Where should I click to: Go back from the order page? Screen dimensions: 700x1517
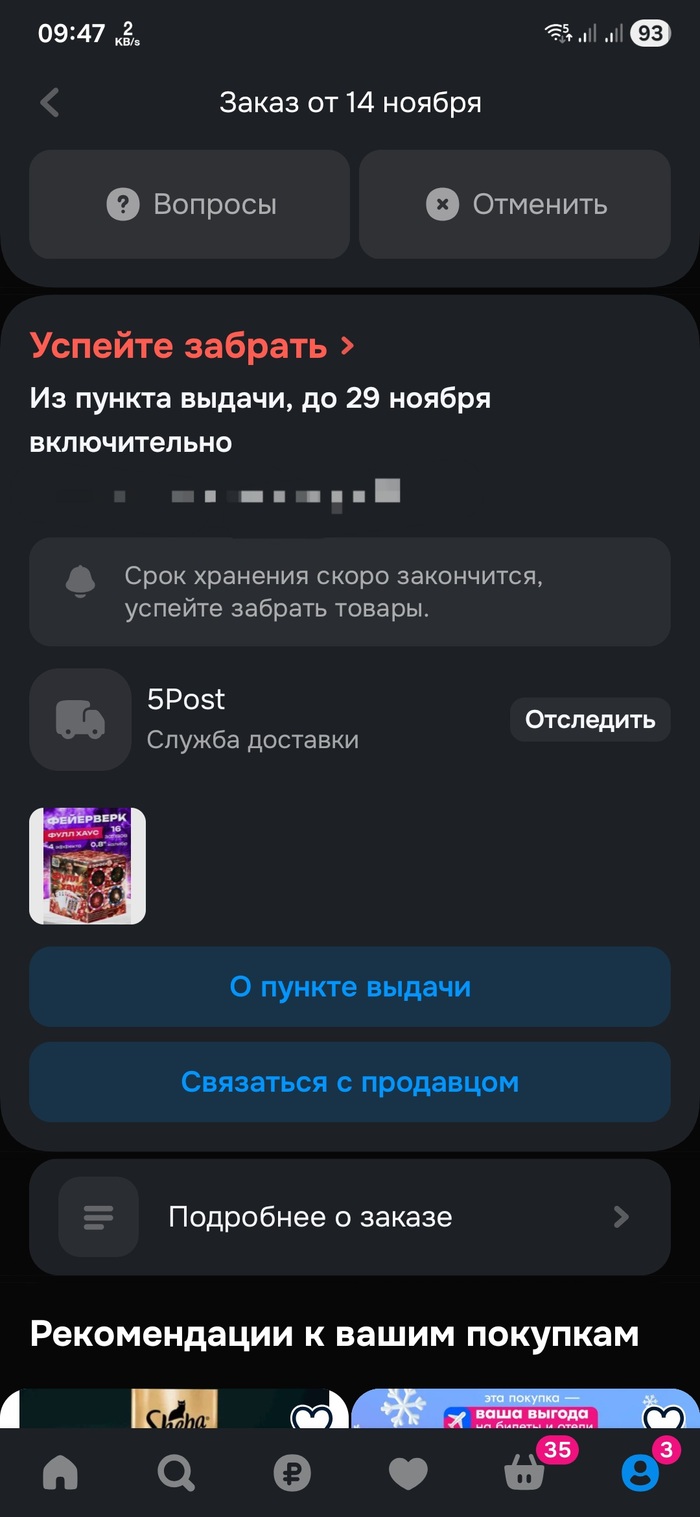pyautogui.click(x=50, y=102)
